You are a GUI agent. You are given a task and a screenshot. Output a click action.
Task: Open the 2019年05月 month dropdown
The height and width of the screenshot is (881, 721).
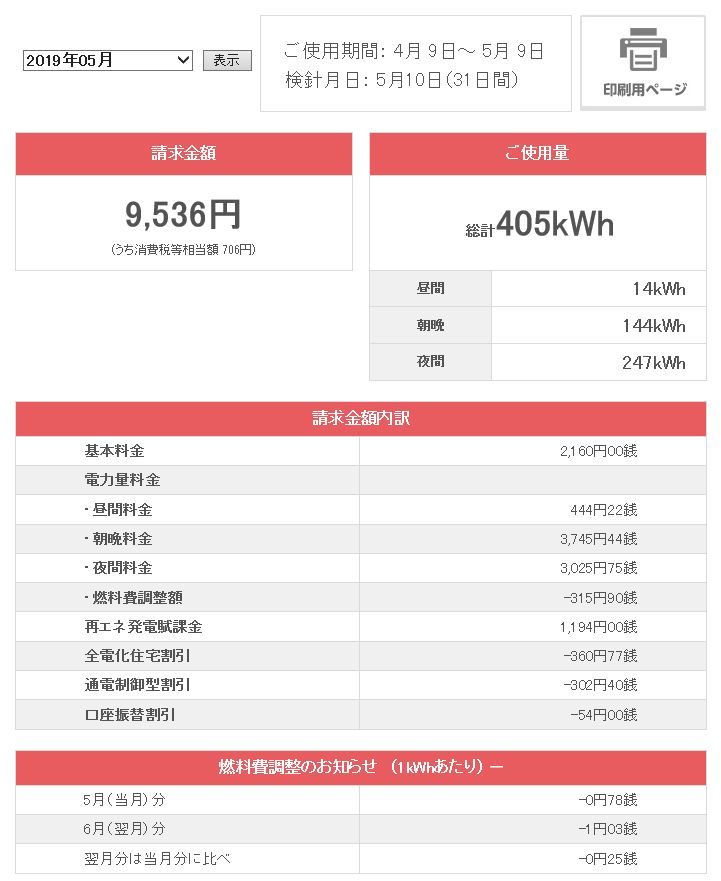coord(107,61)
